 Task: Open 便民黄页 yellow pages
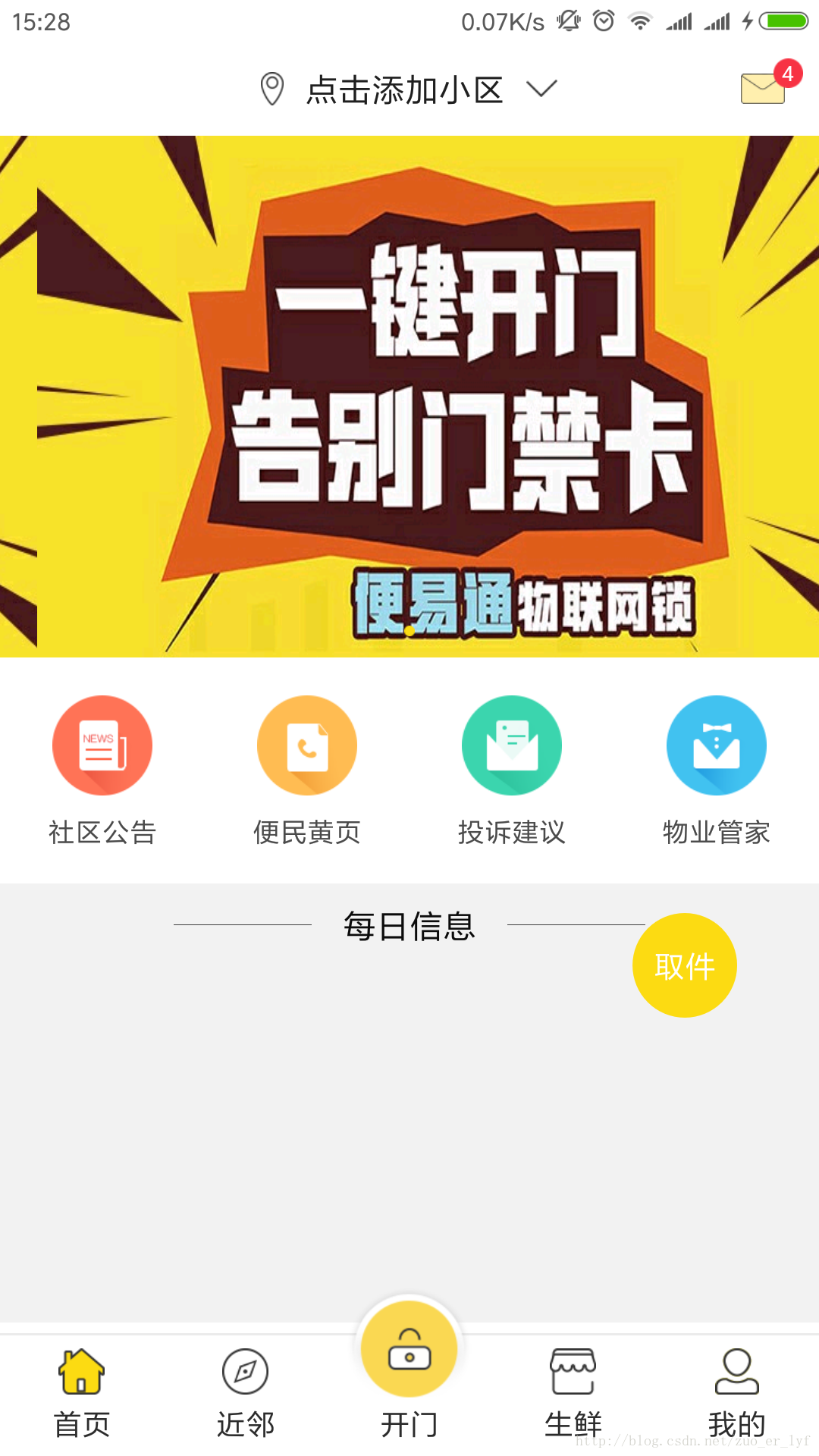[307, 770]
